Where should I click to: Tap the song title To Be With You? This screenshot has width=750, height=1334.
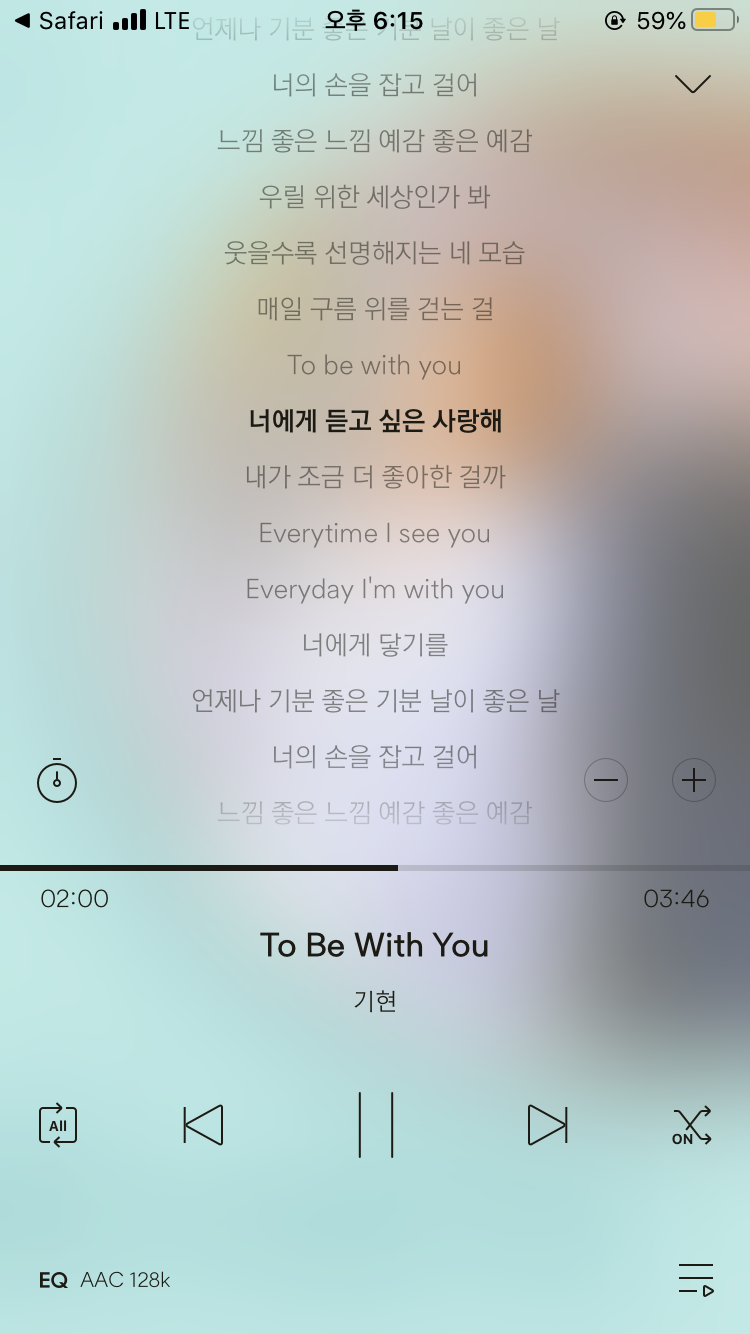[374, 945]
